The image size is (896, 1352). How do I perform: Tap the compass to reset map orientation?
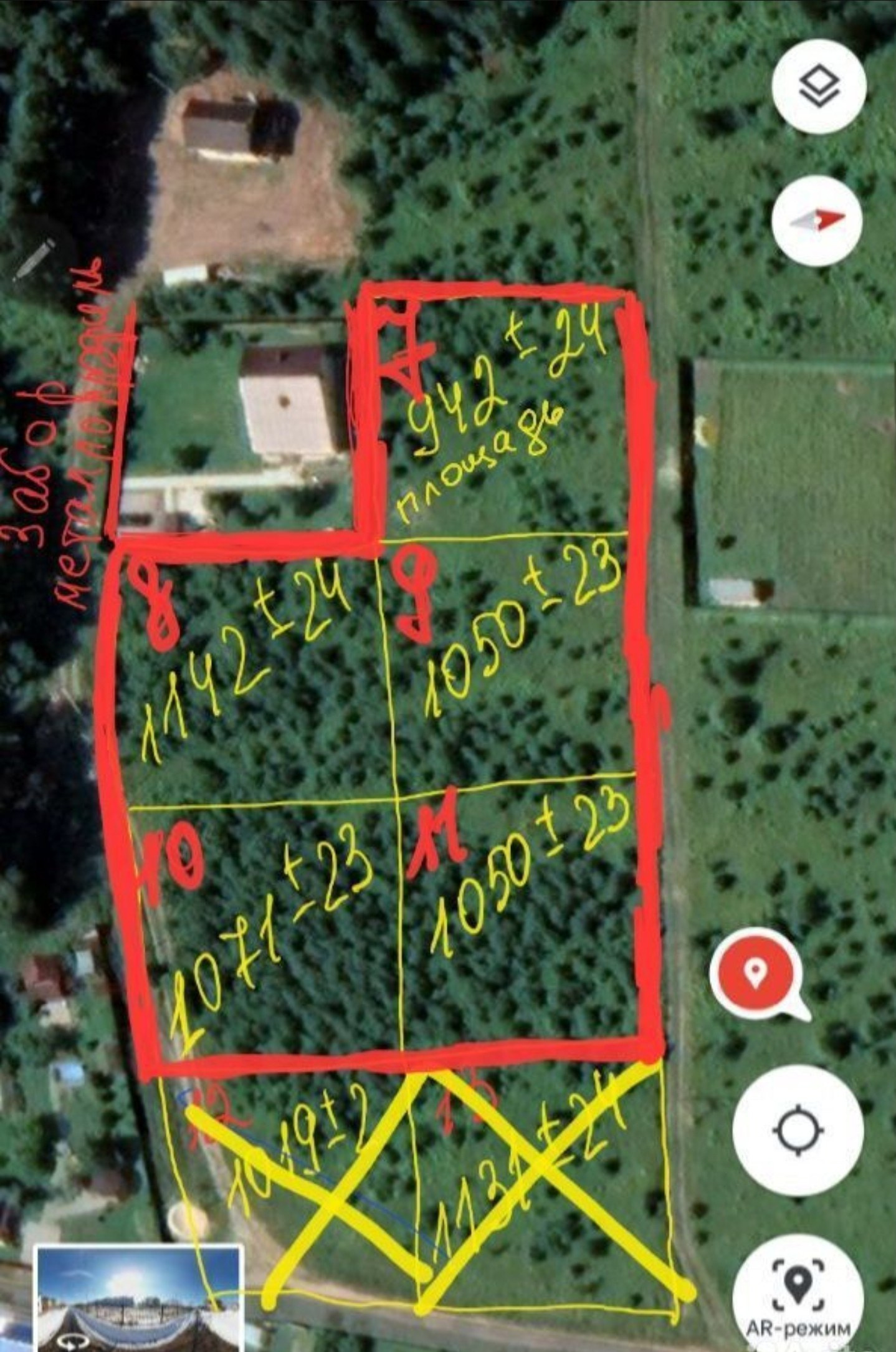point(817,221)
